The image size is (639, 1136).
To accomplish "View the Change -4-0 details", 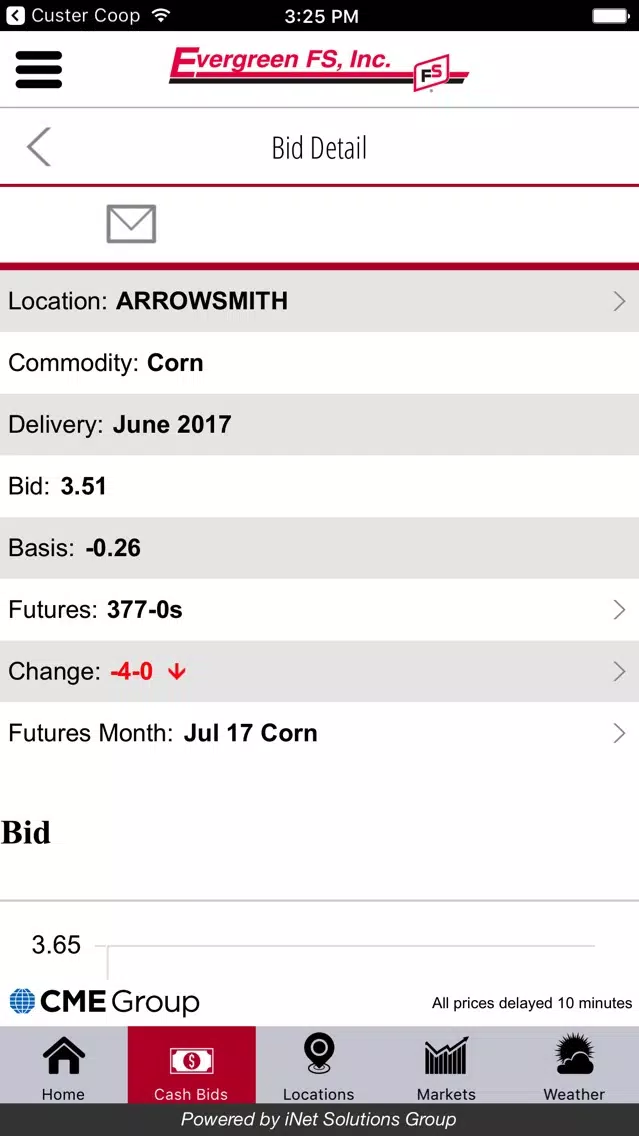I will (x=319, y=672).
